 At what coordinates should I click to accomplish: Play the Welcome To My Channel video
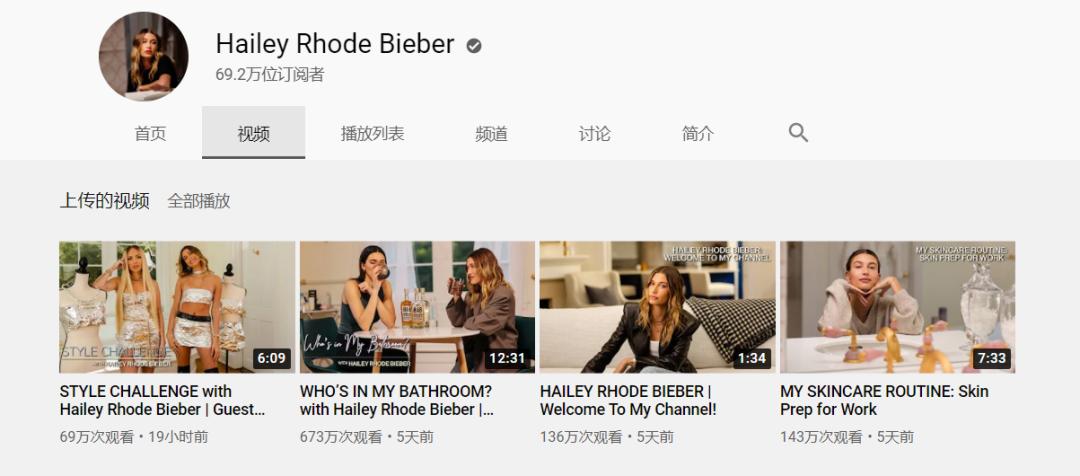[657, 307]
